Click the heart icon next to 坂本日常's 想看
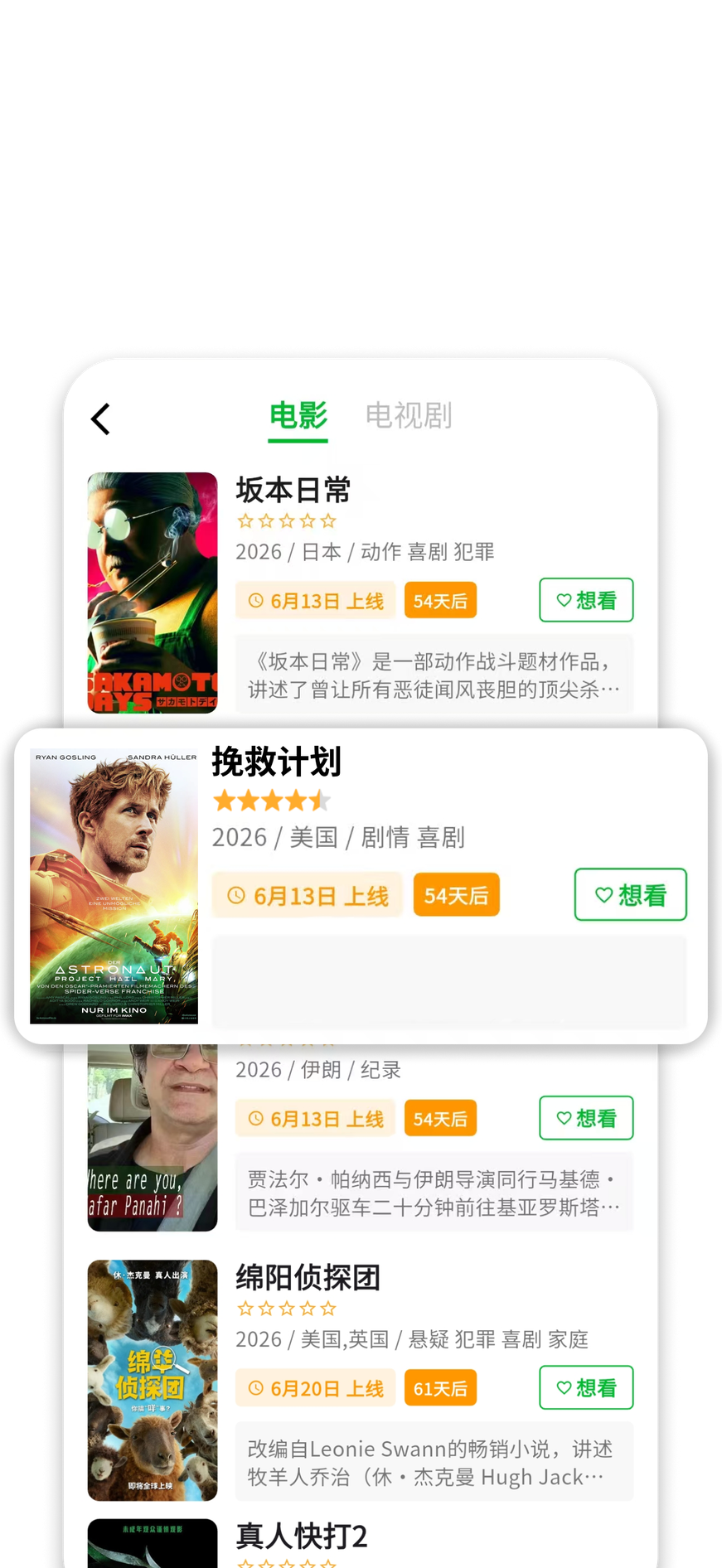 pyautogui.click(x=563, y=600)
